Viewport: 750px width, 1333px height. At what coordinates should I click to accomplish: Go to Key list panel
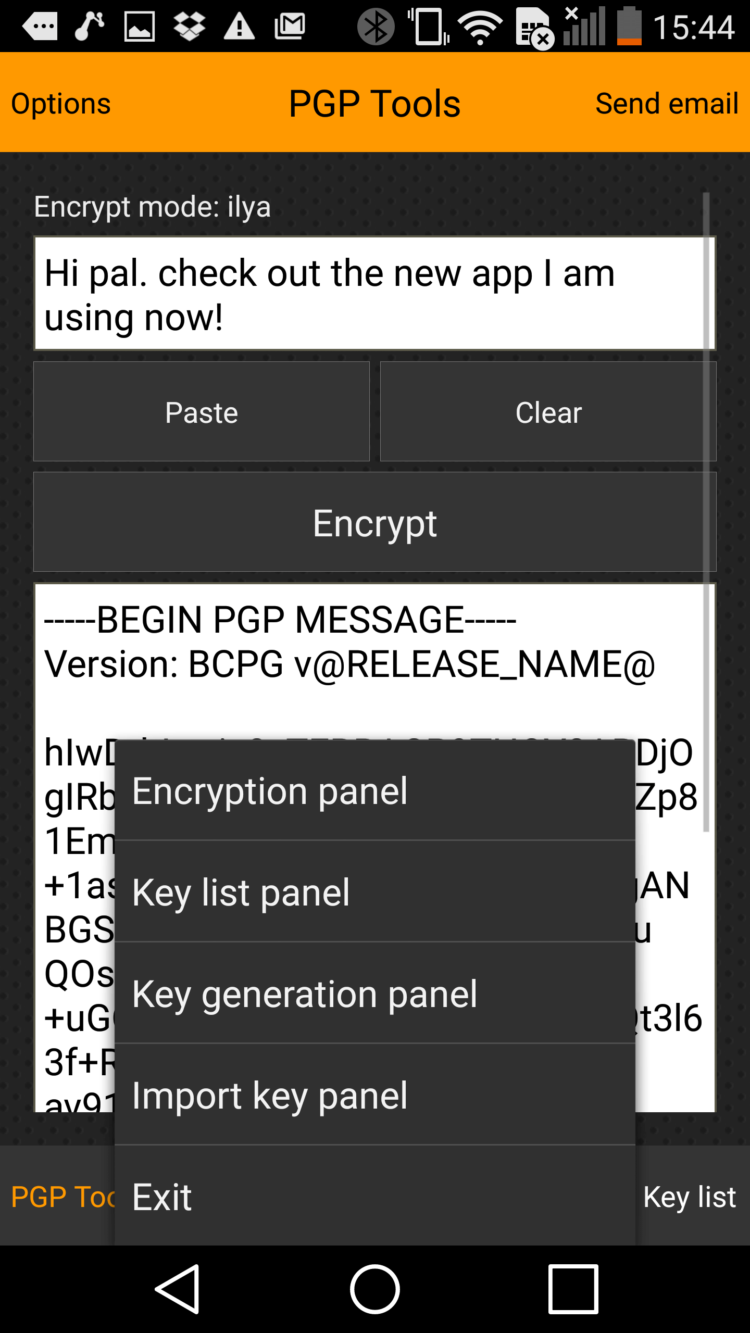click(x=374, y=892)
